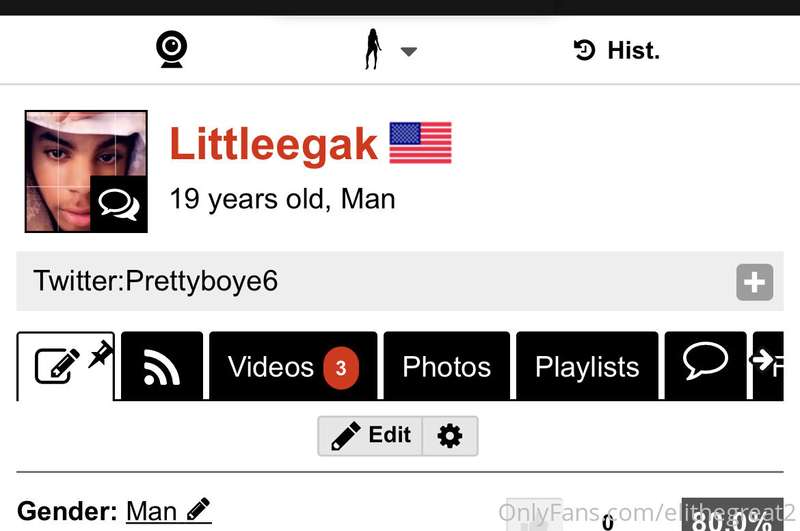Open the Littleegak profile picture

tap(86, 171)
